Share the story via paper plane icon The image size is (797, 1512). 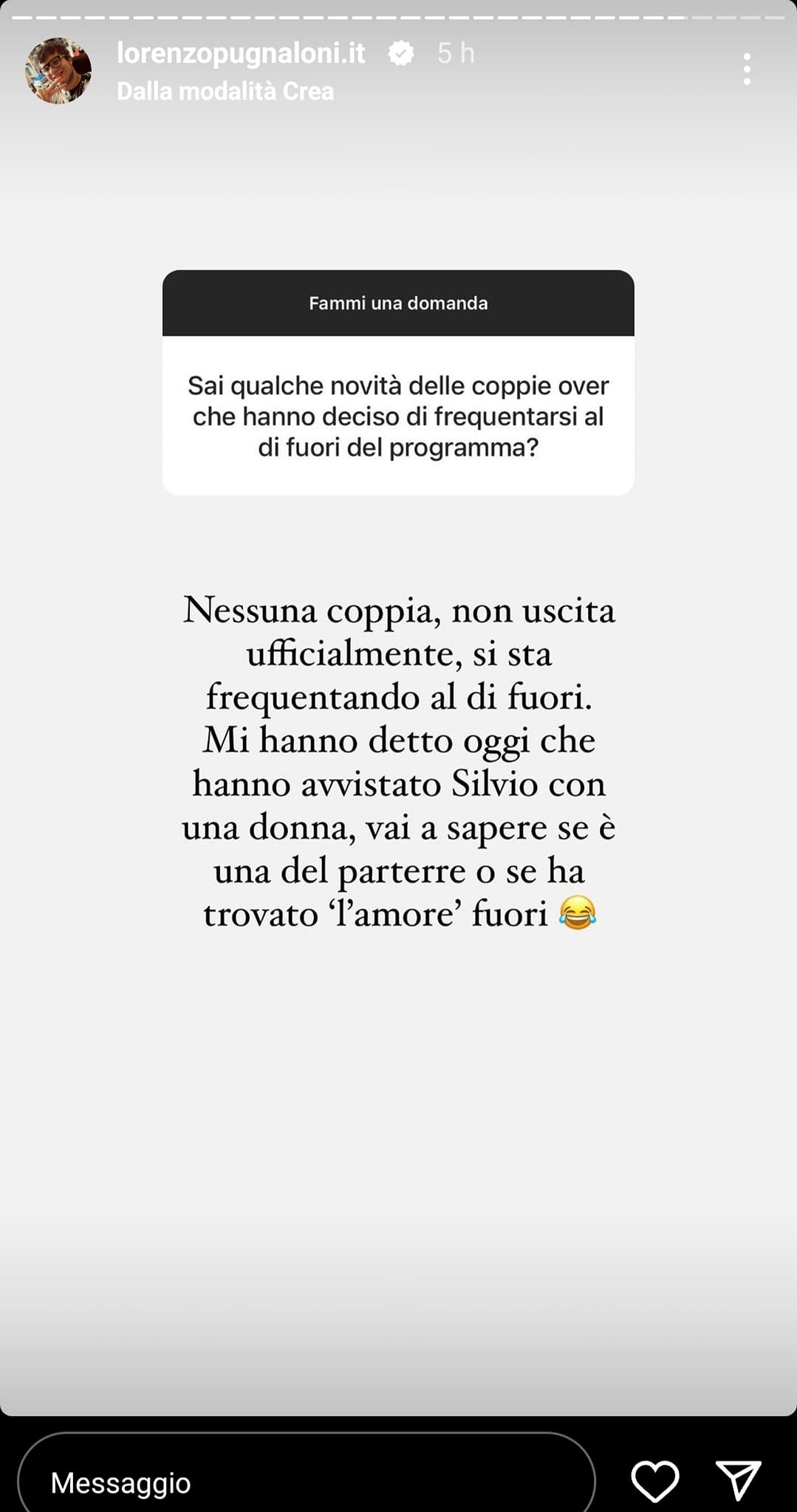(738, 1480)
